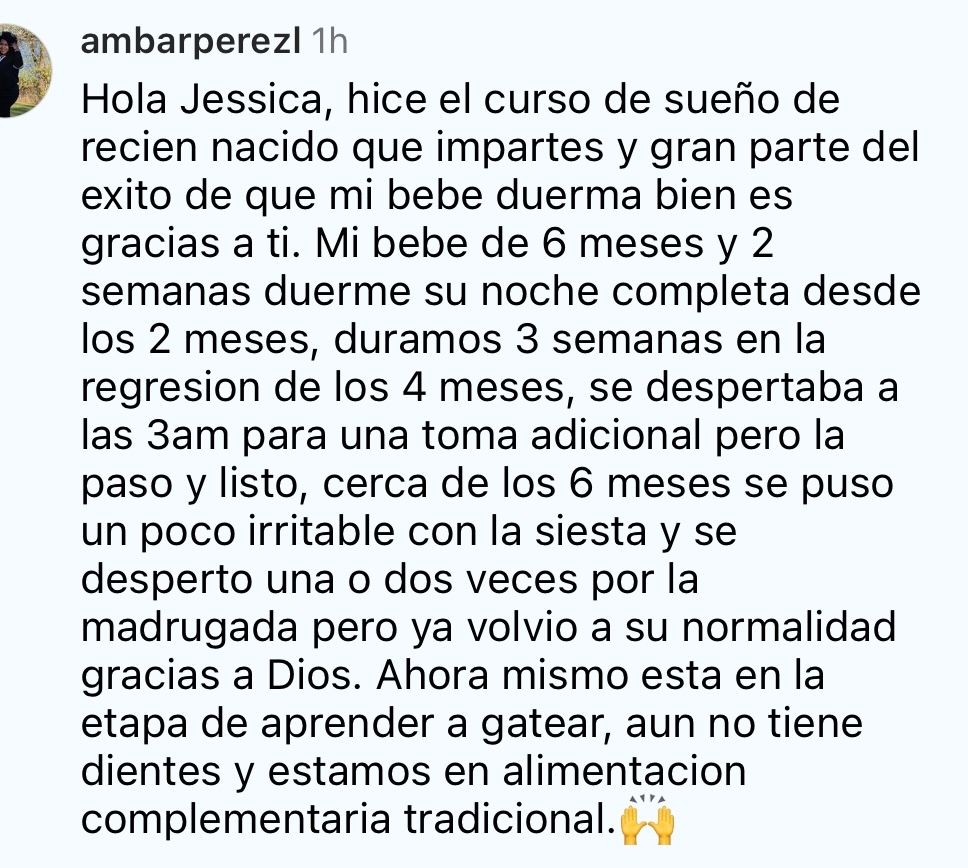Open ambarperezl's profile via the username

(x=190, y=42)
